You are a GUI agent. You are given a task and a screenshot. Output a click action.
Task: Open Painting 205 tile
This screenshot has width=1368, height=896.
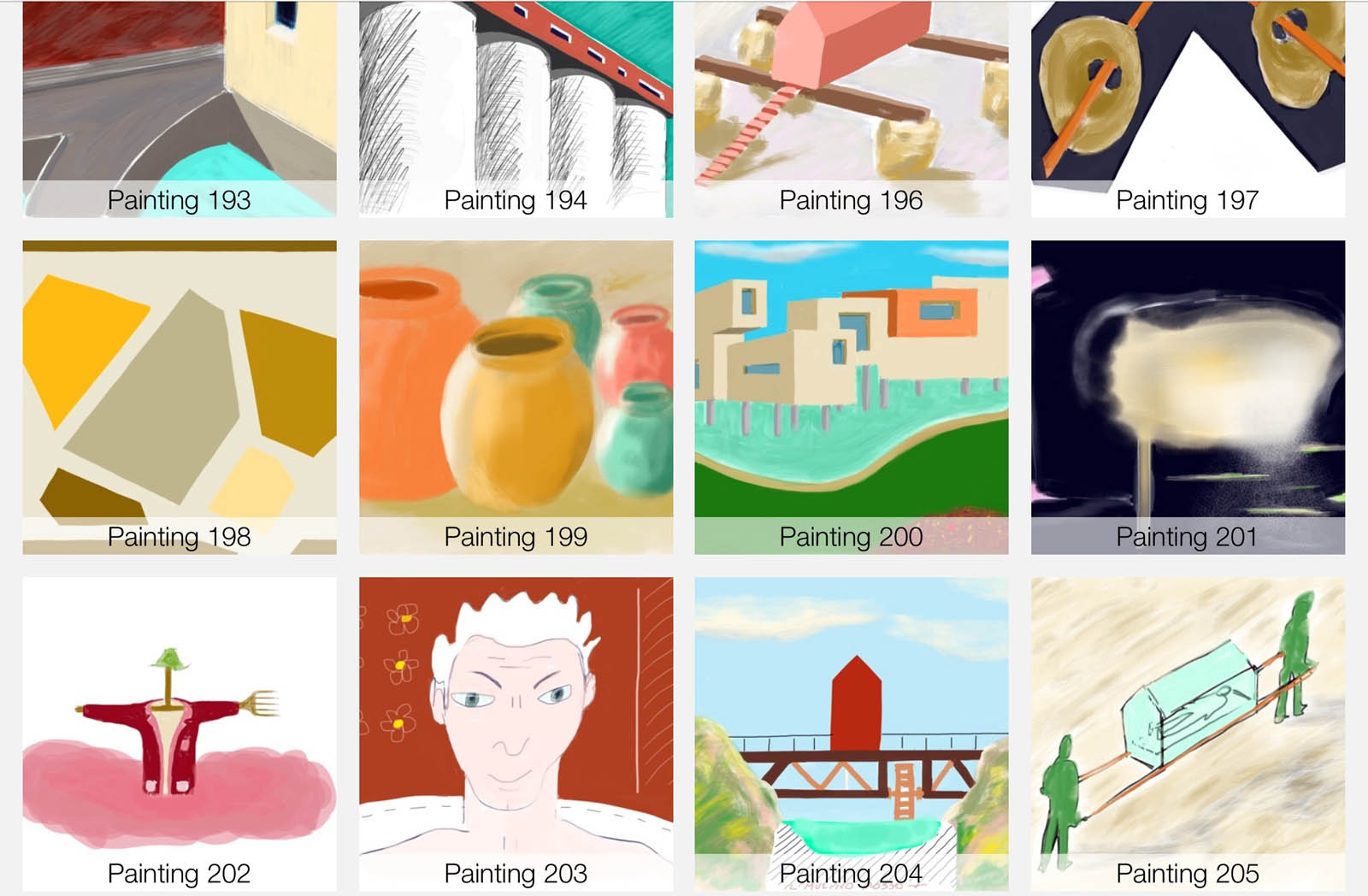tap(1188, 733)
